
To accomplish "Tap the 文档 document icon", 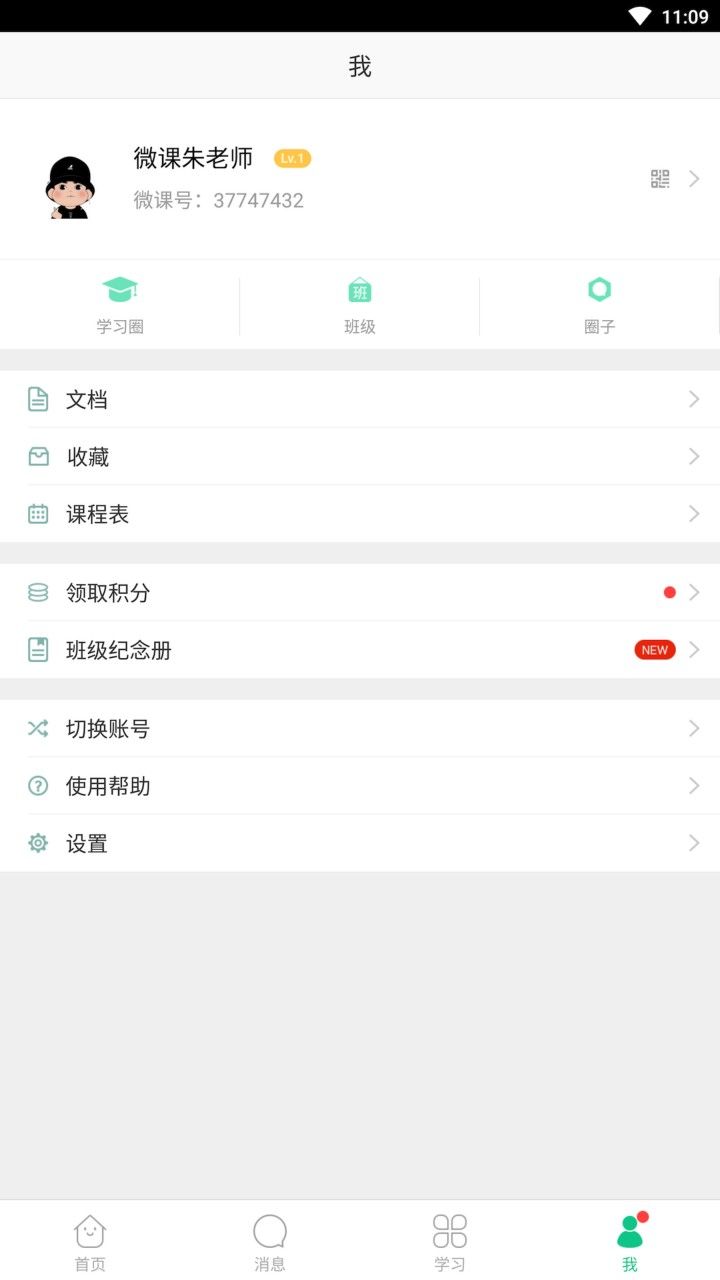I will point(38,399).
